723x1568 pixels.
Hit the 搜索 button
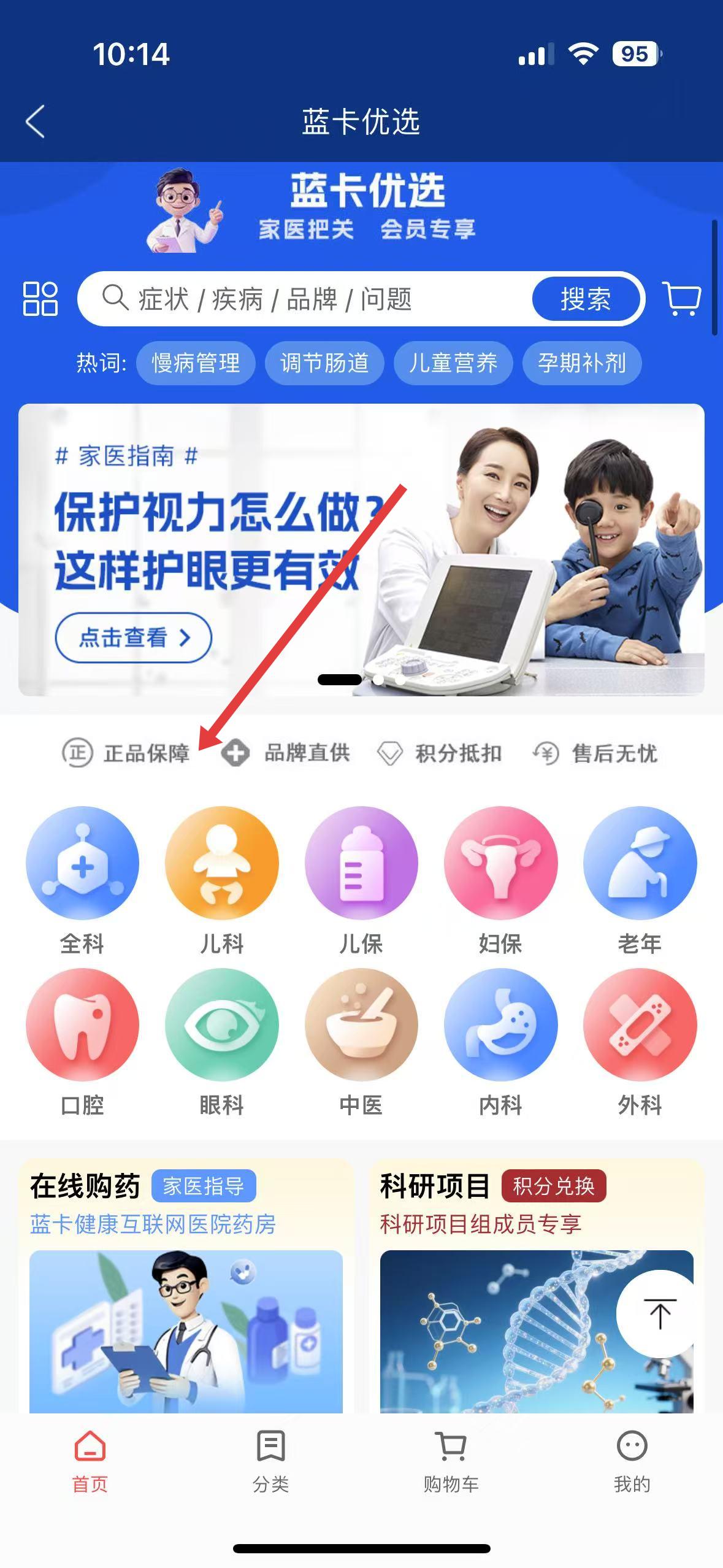coord(586,299)
